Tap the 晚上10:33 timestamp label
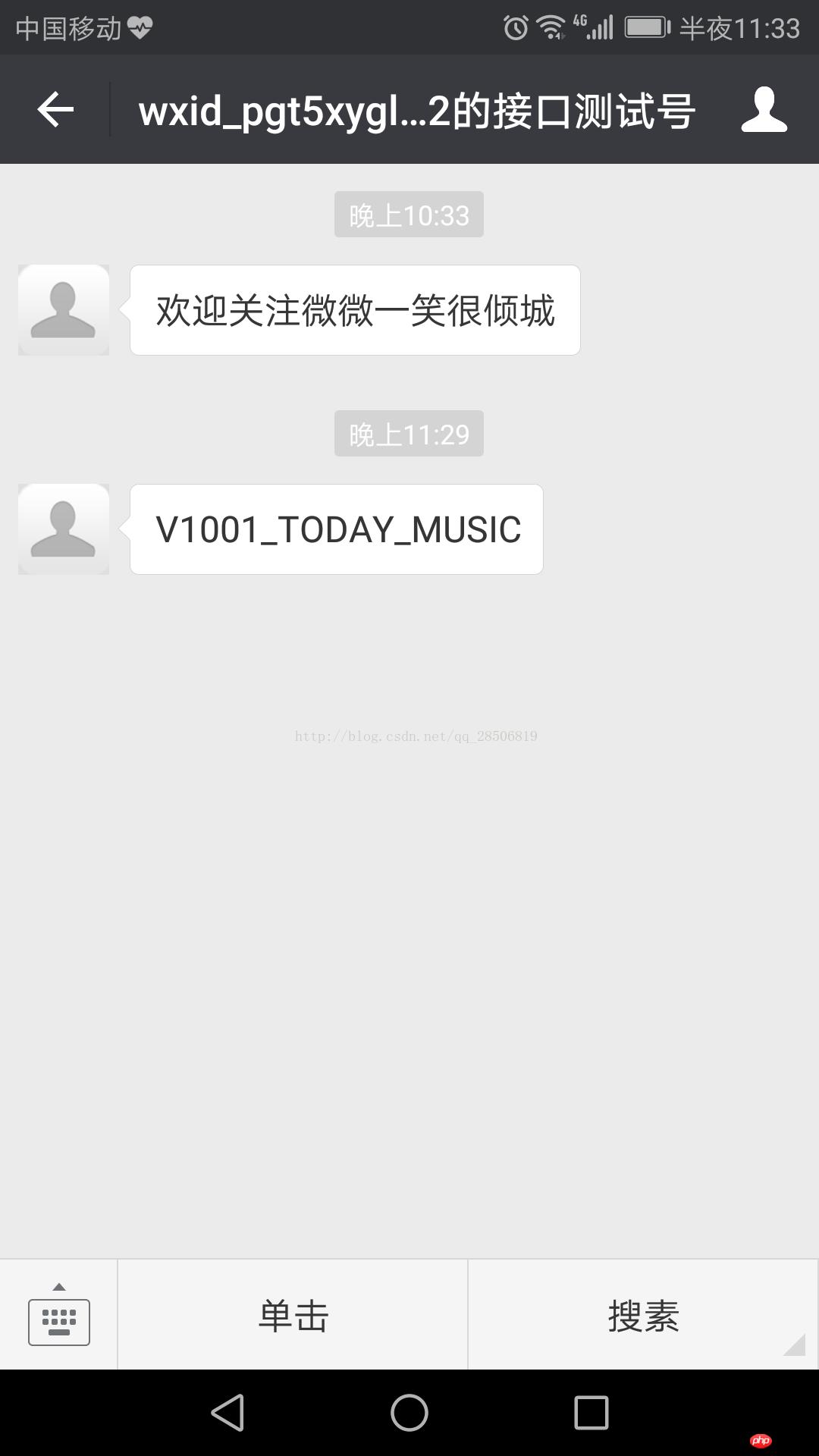 [x=408, y=214]
